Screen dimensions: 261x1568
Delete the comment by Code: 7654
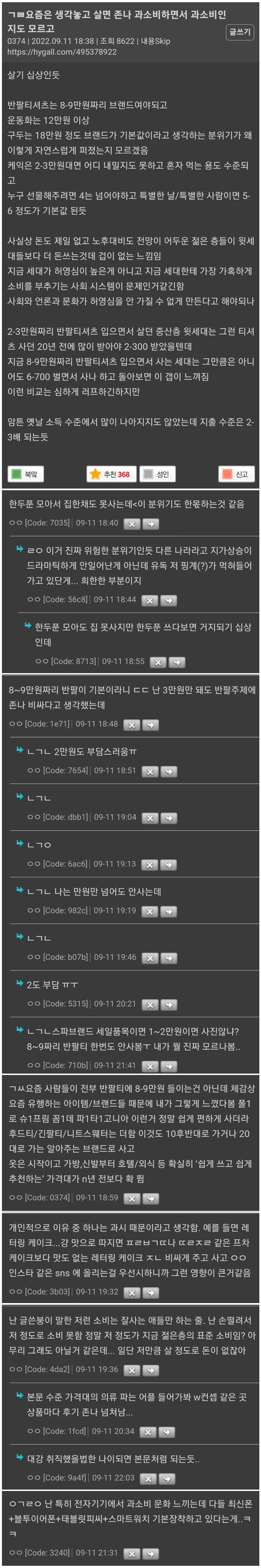(150, 771)
